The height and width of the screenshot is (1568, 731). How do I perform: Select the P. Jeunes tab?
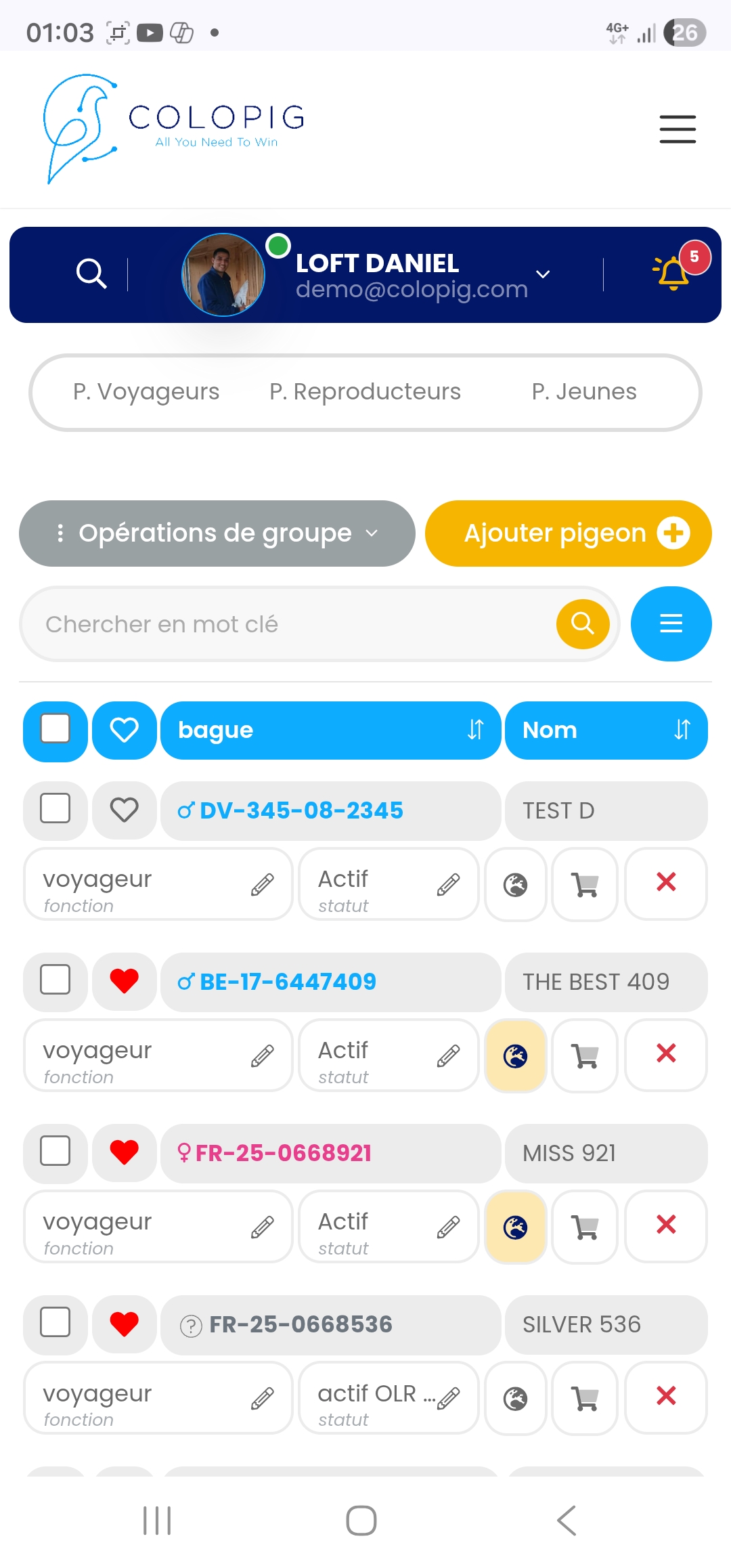point(583,391)
